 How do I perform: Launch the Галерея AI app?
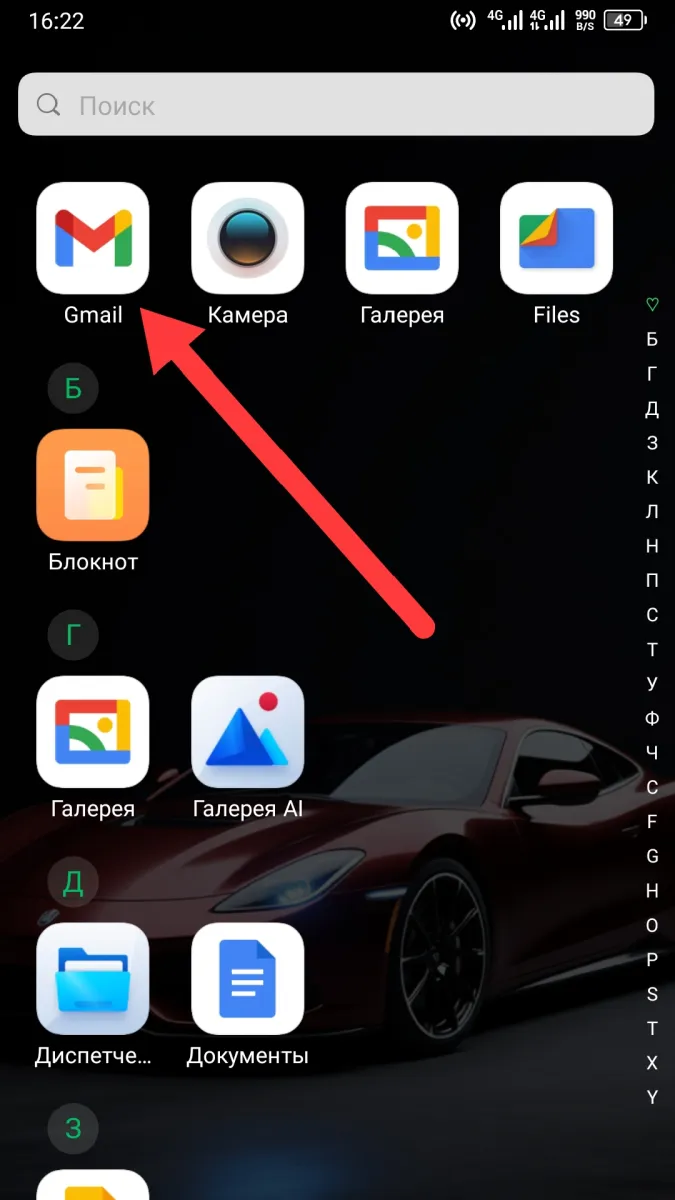247,732
